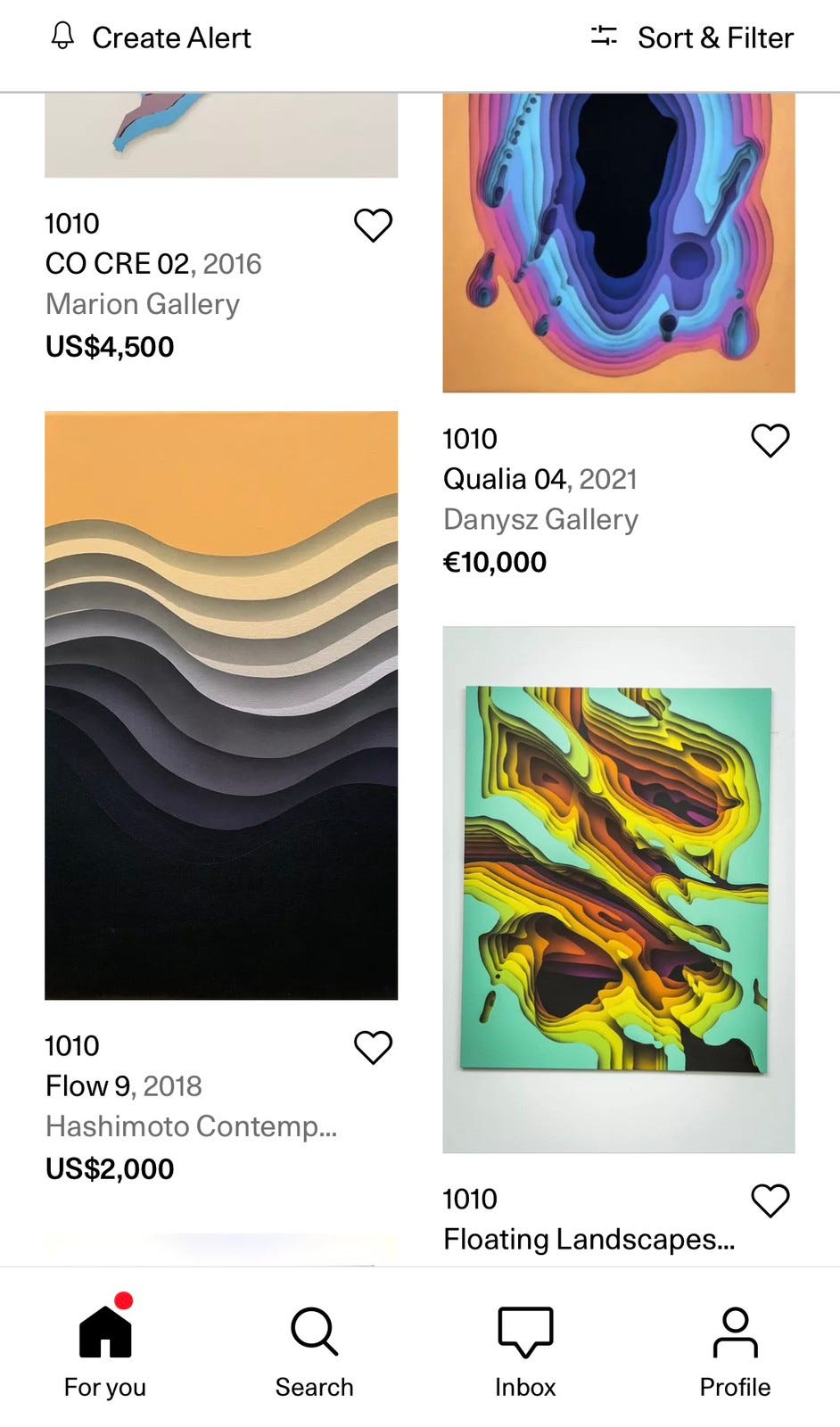840x1427 pixels.
Task: Open the Inbox tab
Action: pos(525,1347)
